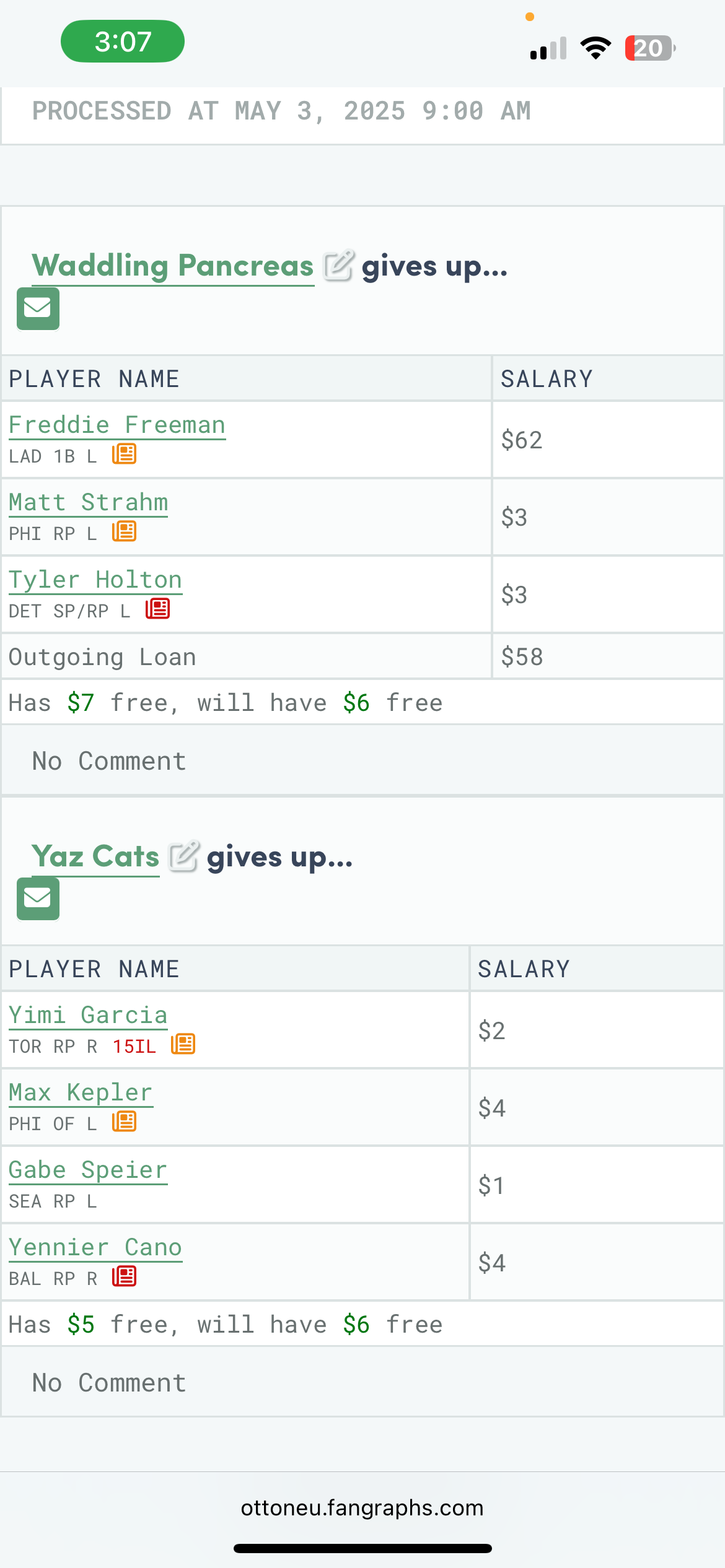The width and height of the screenshot is (725, 1568).
Task: Open Gabe Speier's player page
Action: tap(88, 1170)
